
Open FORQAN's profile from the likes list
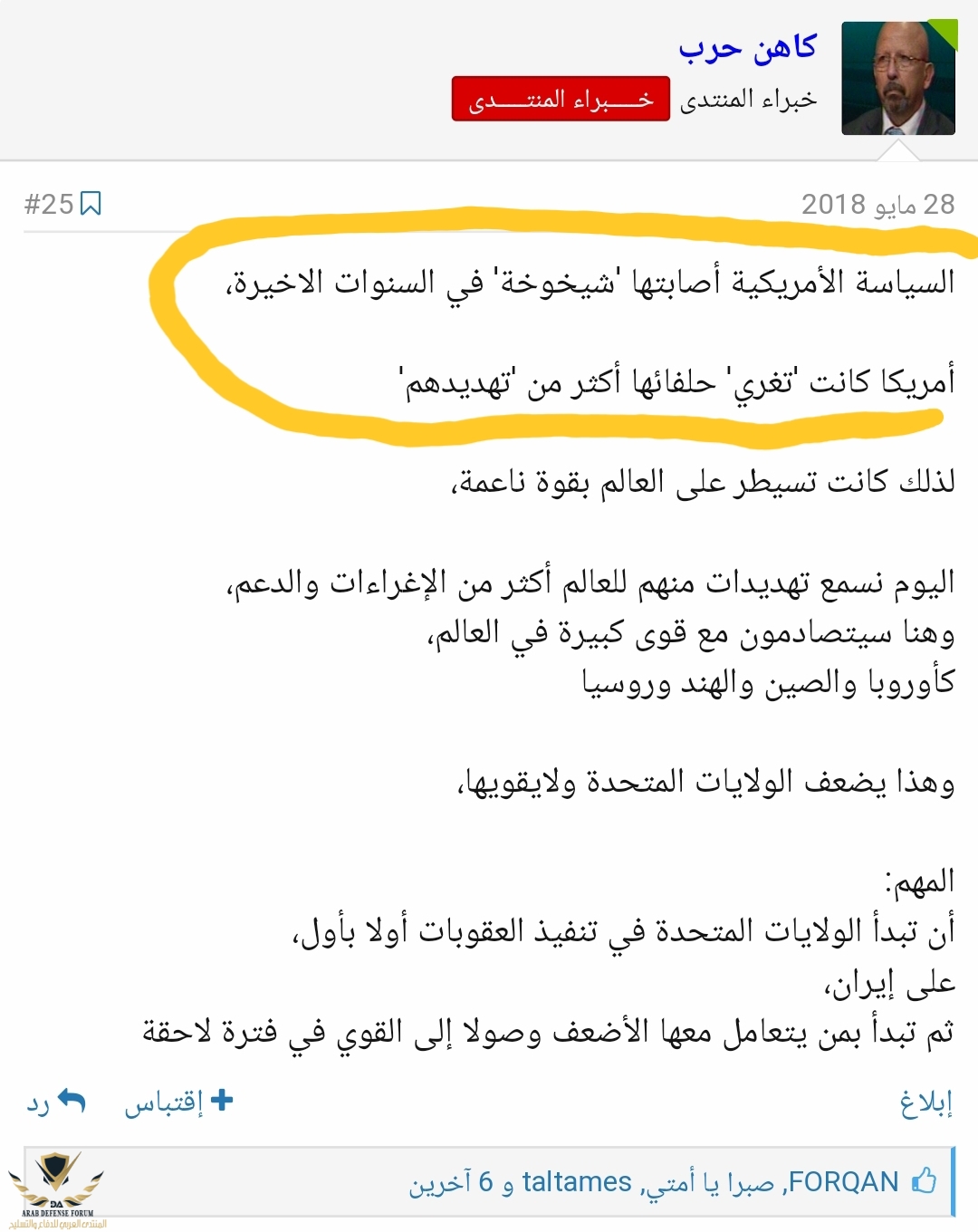coord(844,1182)
